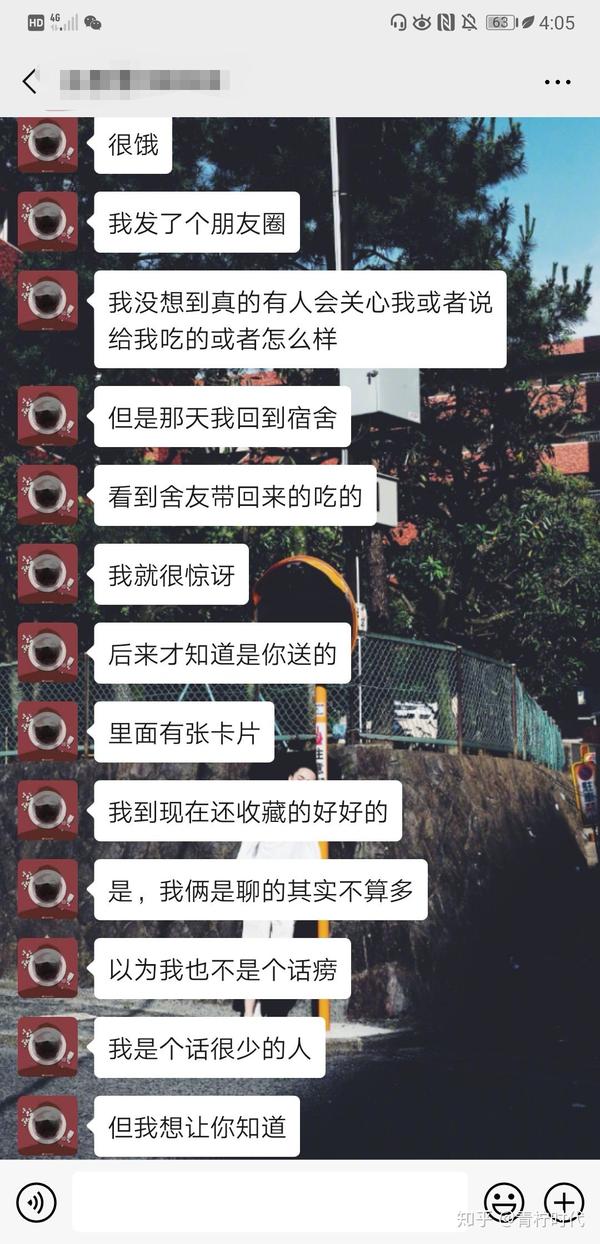Open the plus attachments menu
The image size is (600, 1244).
[564, 1202]
